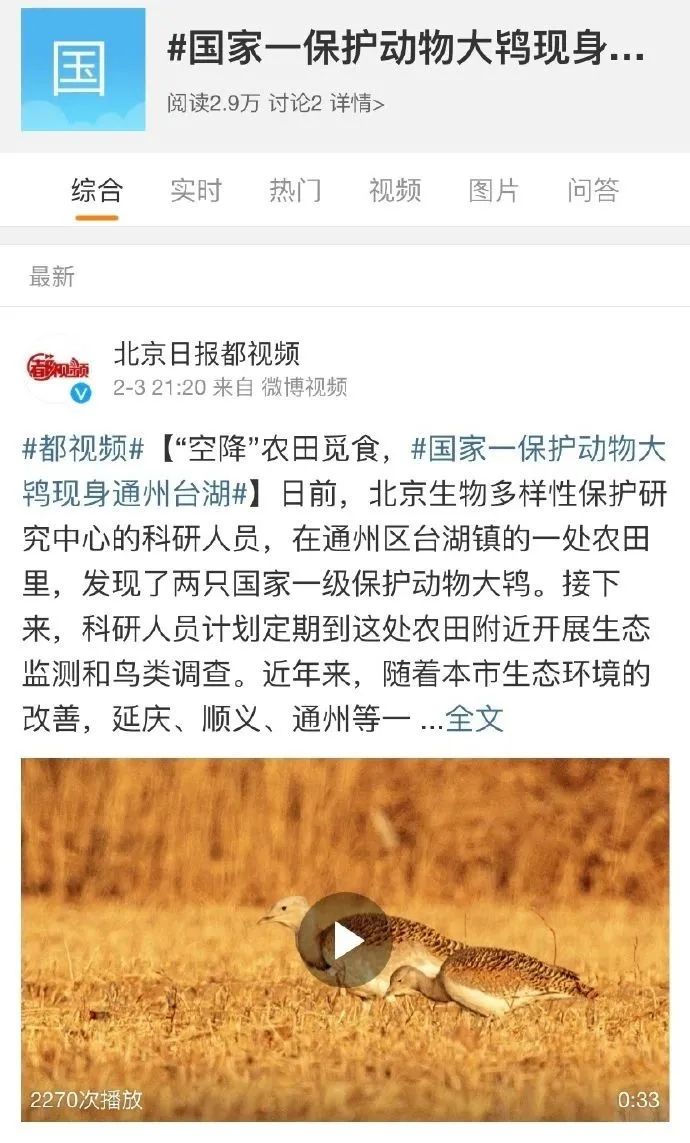Open the #都视频# hashtag link
The width and height of the screenshot is (690, 1143).
(84, 450)
